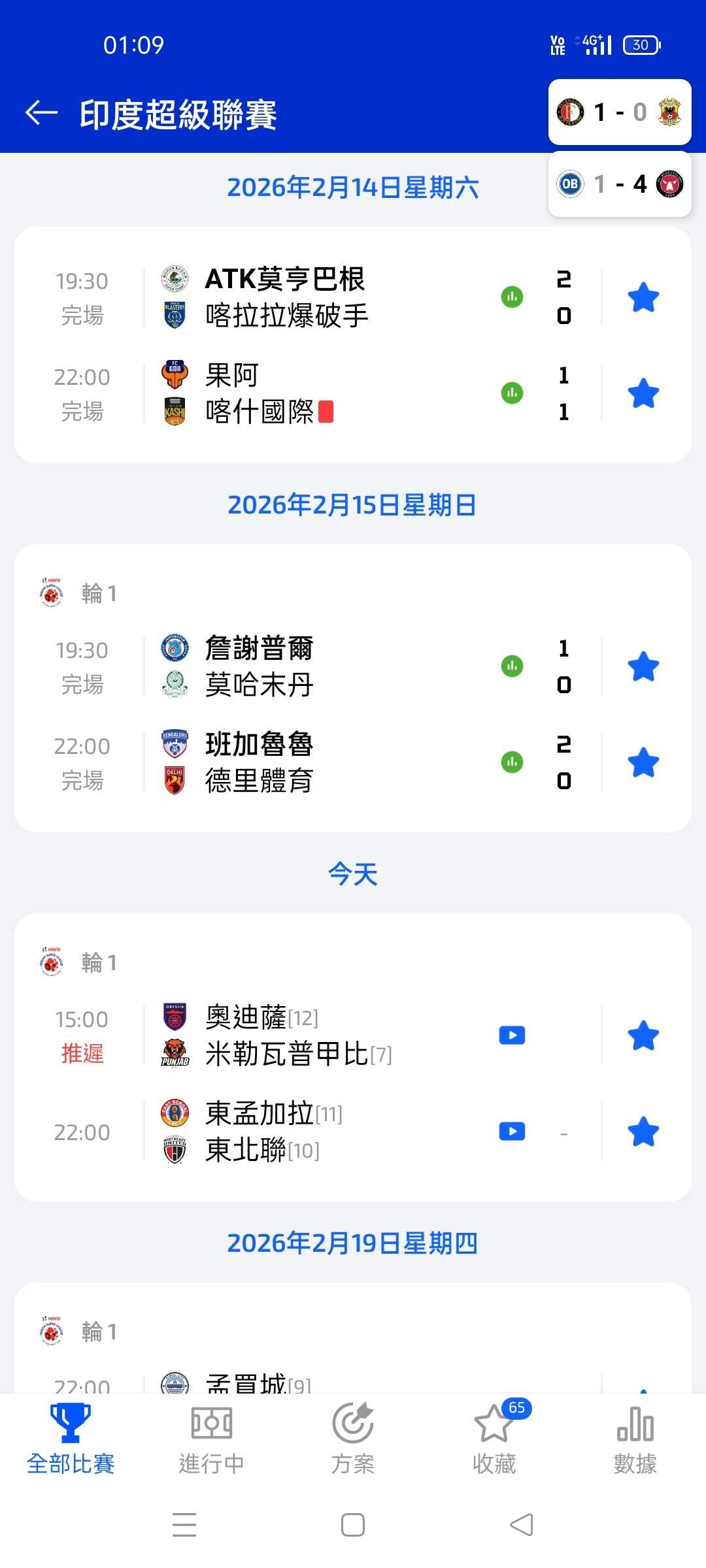The height and width of the screenshot is (1568, 706).
Task: Remove 果阿 vs 喀什國際 from favorites
Action: point(643,393)
